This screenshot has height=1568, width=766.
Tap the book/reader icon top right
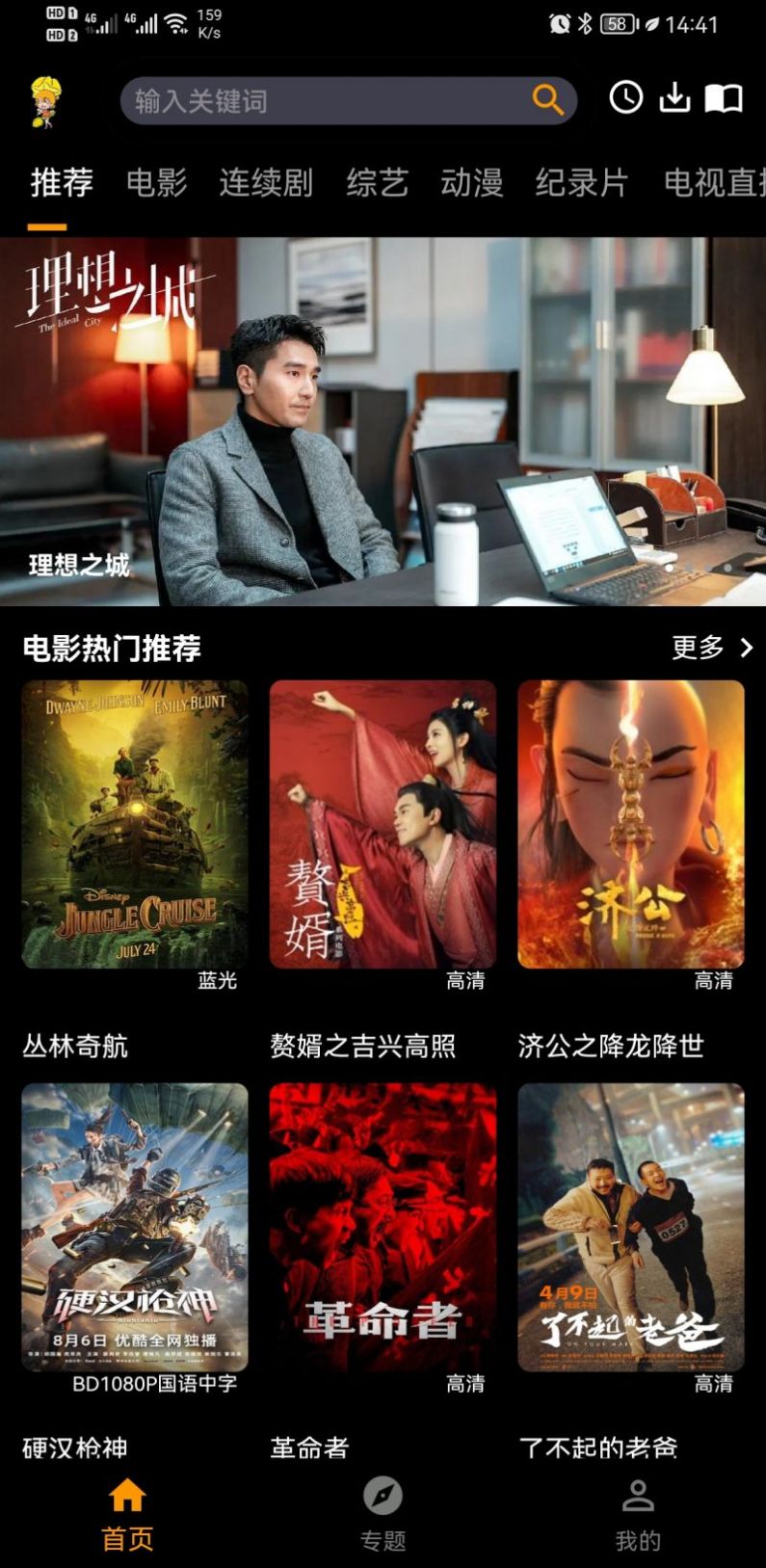pos(724,98)
